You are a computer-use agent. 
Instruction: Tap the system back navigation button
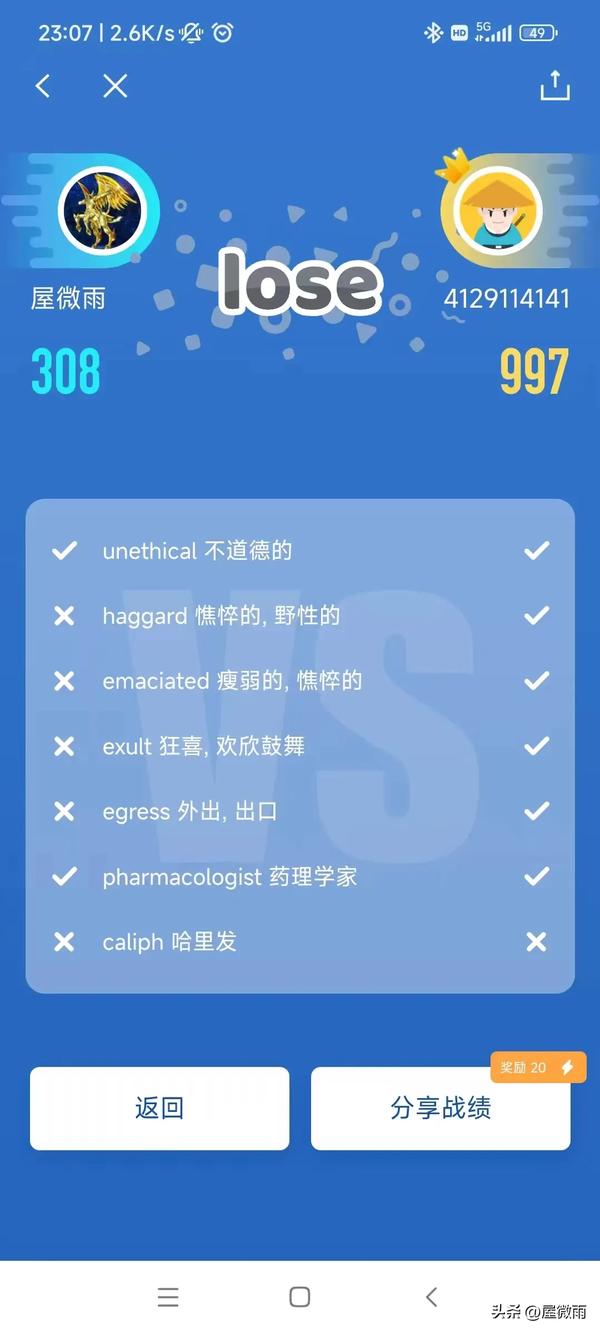[431, 1297]
